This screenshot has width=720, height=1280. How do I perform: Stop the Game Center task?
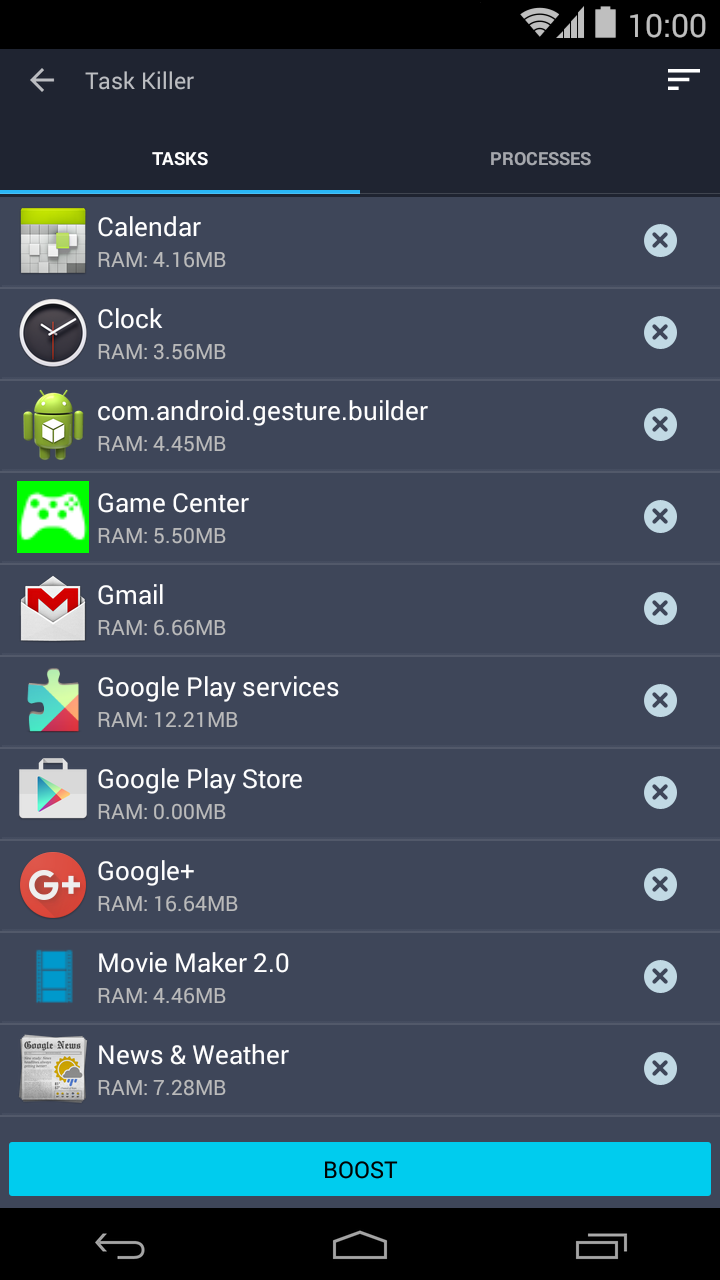[x=660, y=517]
